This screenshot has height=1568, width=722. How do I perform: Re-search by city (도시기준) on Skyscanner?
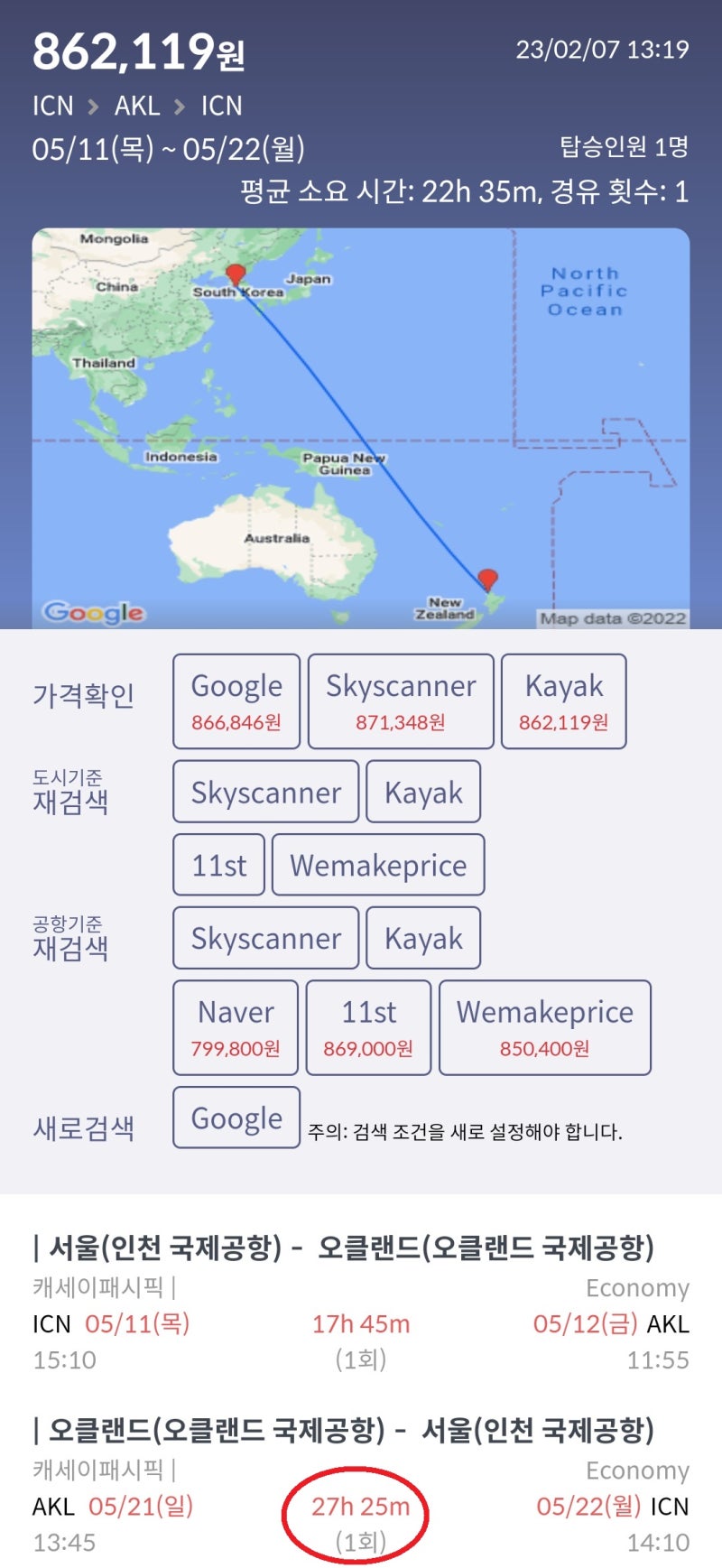pyautogui.click(x=266, y=792)
